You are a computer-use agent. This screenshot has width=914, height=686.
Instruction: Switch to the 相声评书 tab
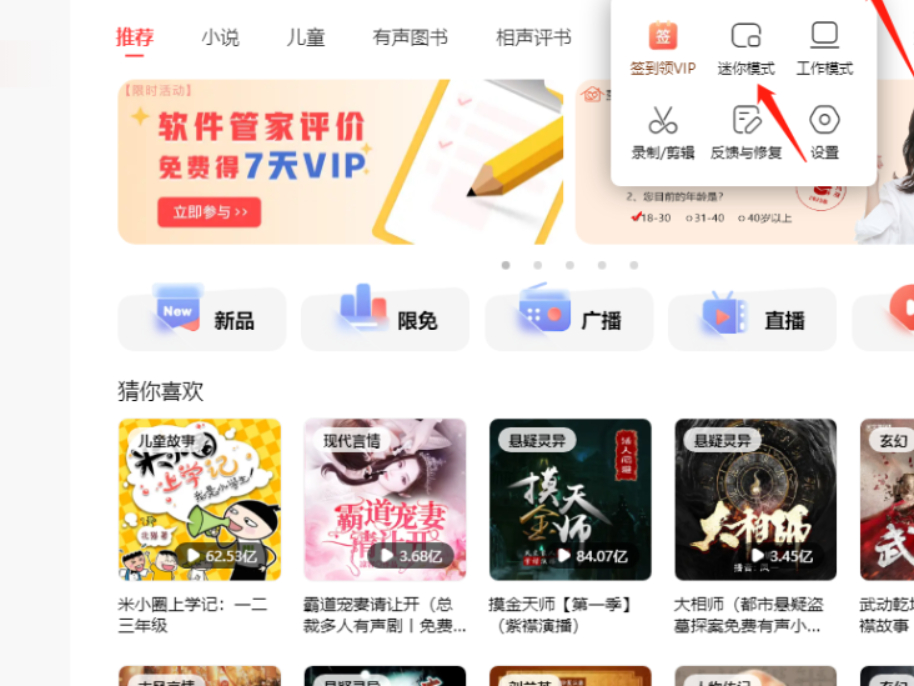534,38
